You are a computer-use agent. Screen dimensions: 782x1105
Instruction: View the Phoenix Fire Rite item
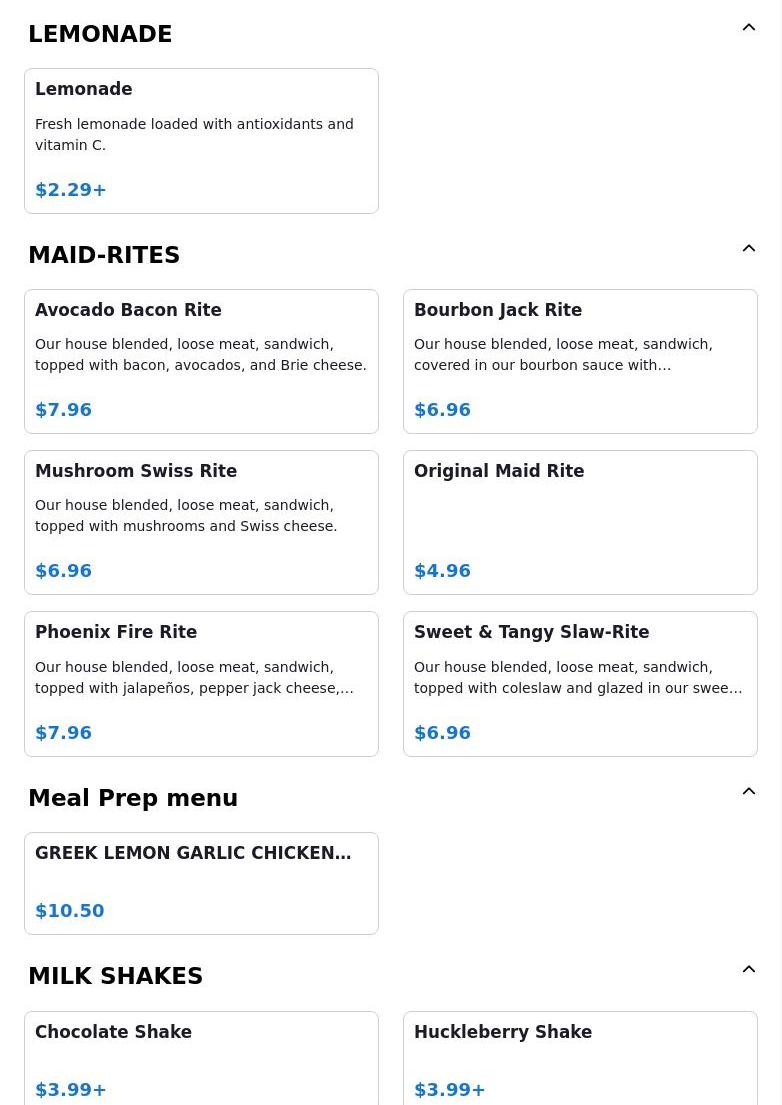[201, 683]
